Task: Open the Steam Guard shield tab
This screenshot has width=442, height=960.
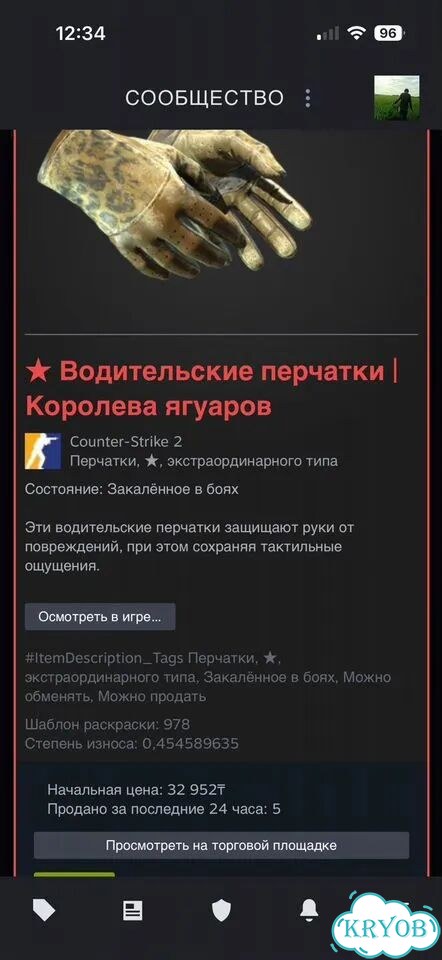Action: coord(221,911)
